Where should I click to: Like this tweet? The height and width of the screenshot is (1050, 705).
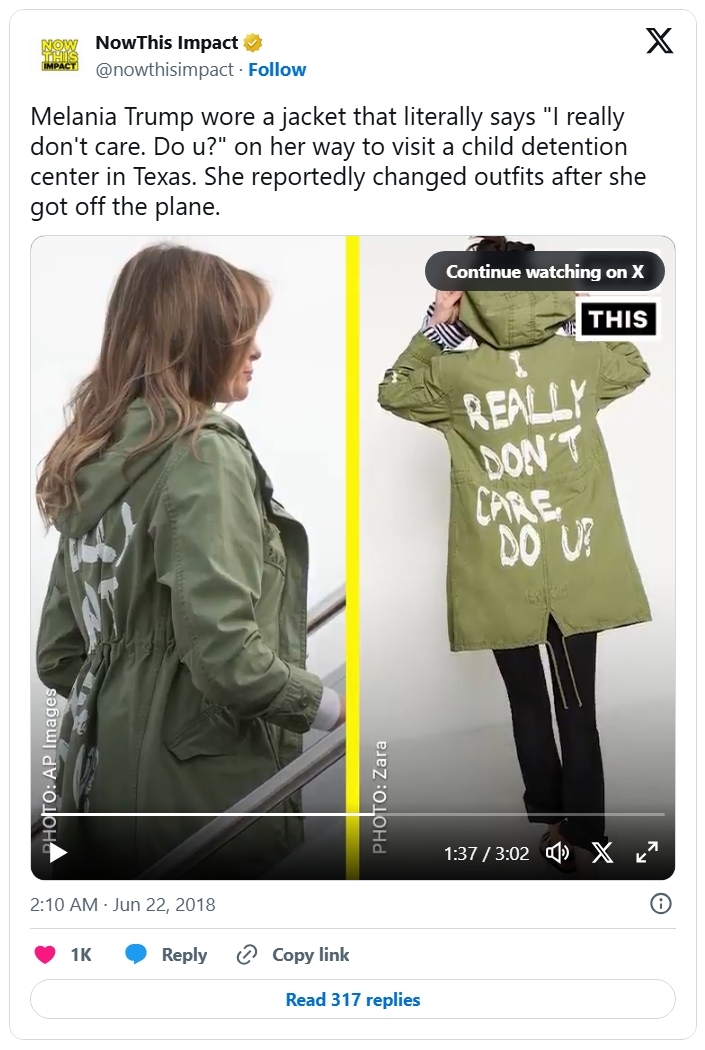pyautogui.click(x=63, y=955)
